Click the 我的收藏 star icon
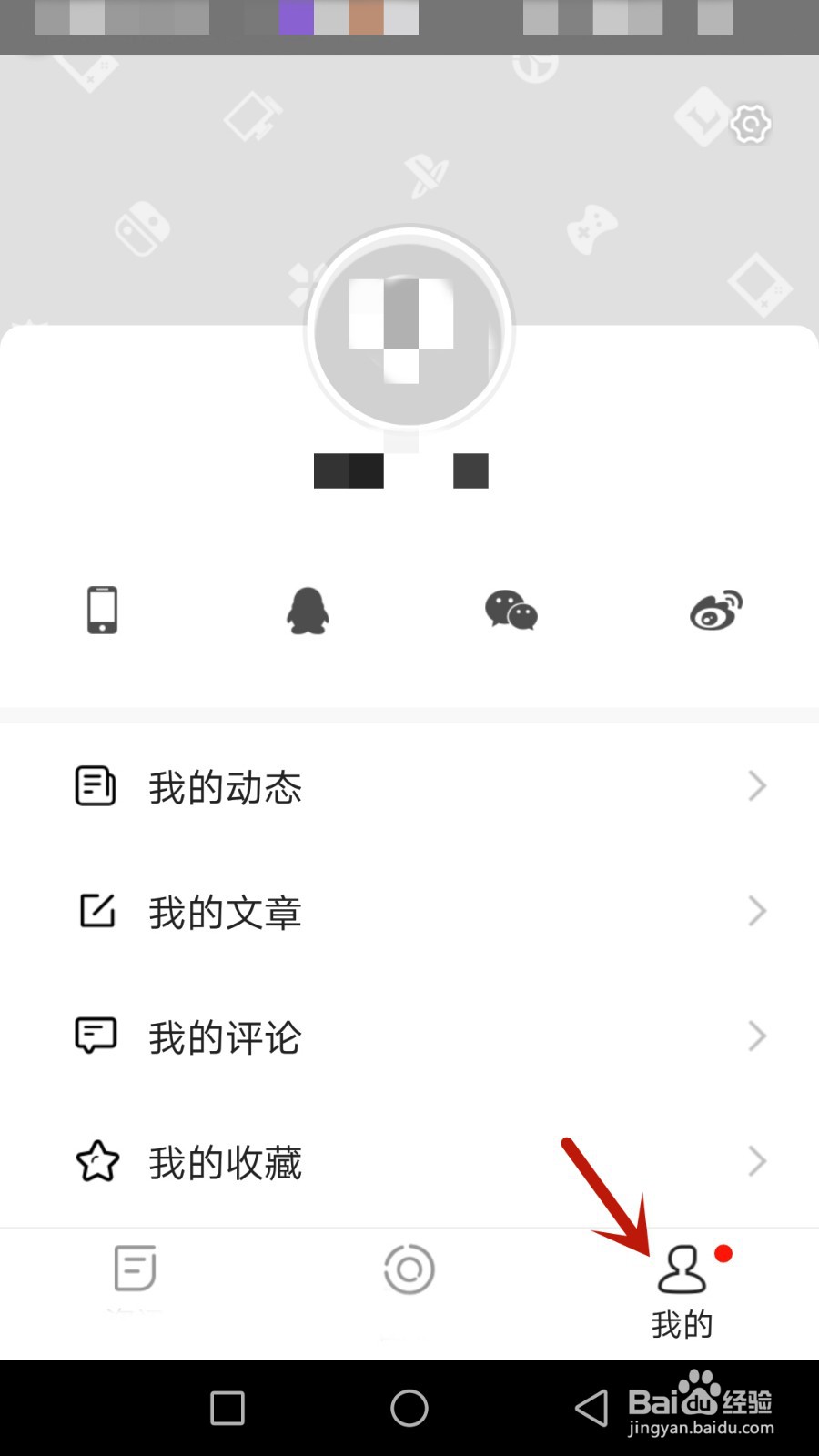This screenshot has height=1456, width=819. [x=96, y=1160]
